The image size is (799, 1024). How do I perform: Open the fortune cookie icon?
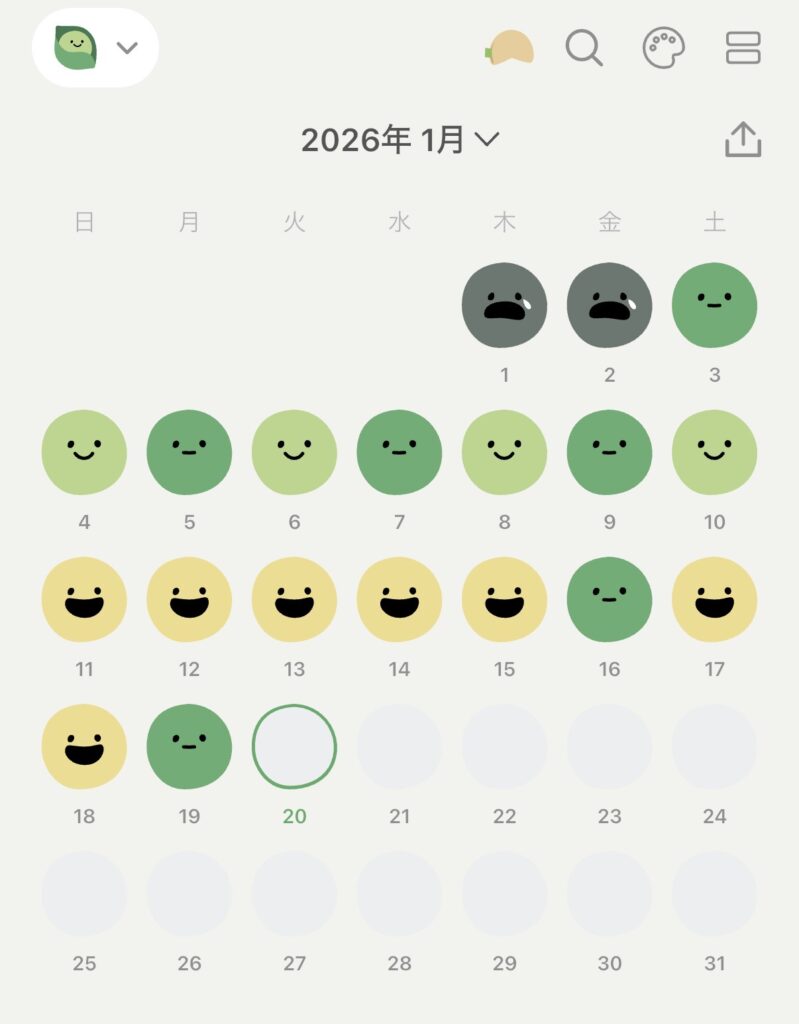[x=510, y=48]
